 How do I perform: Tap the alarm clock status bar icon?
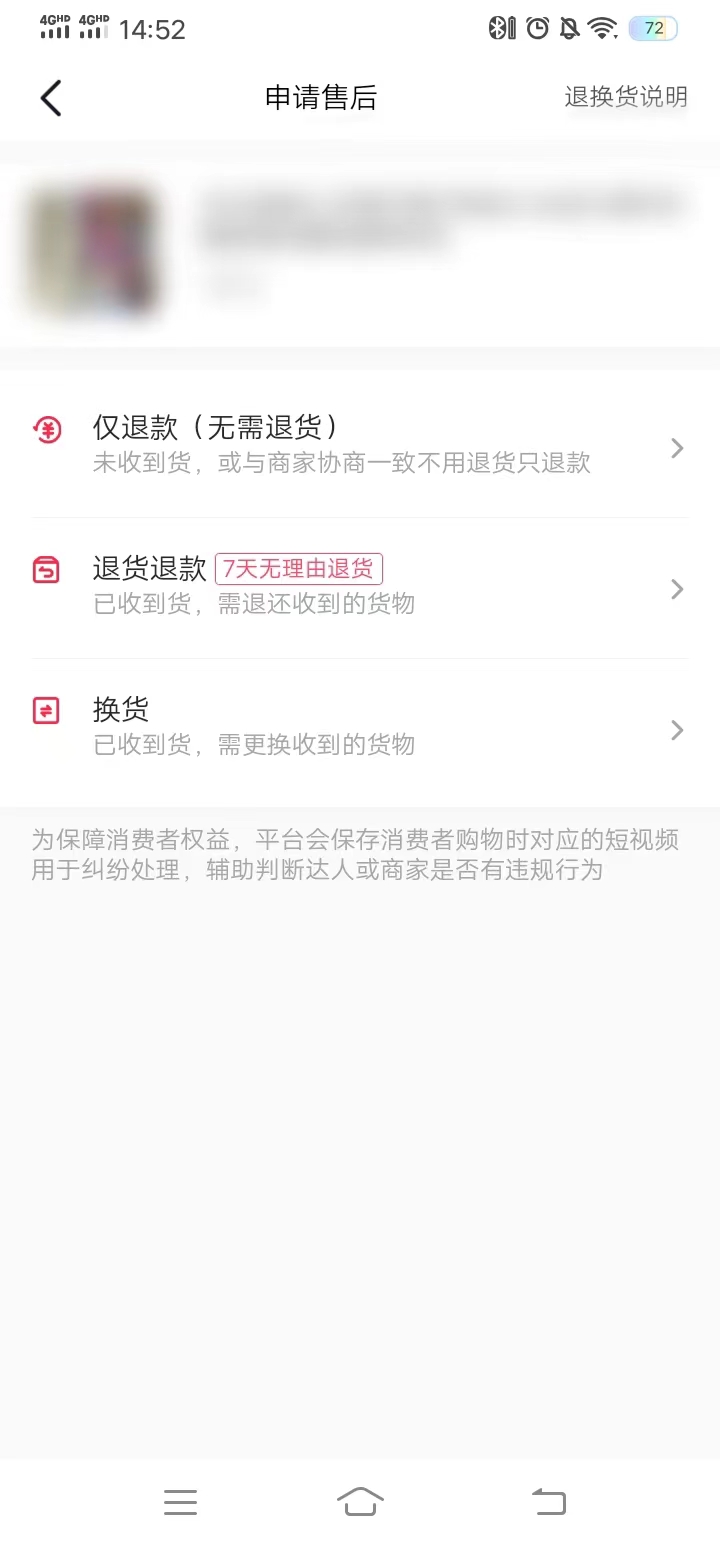click(536, 28)
